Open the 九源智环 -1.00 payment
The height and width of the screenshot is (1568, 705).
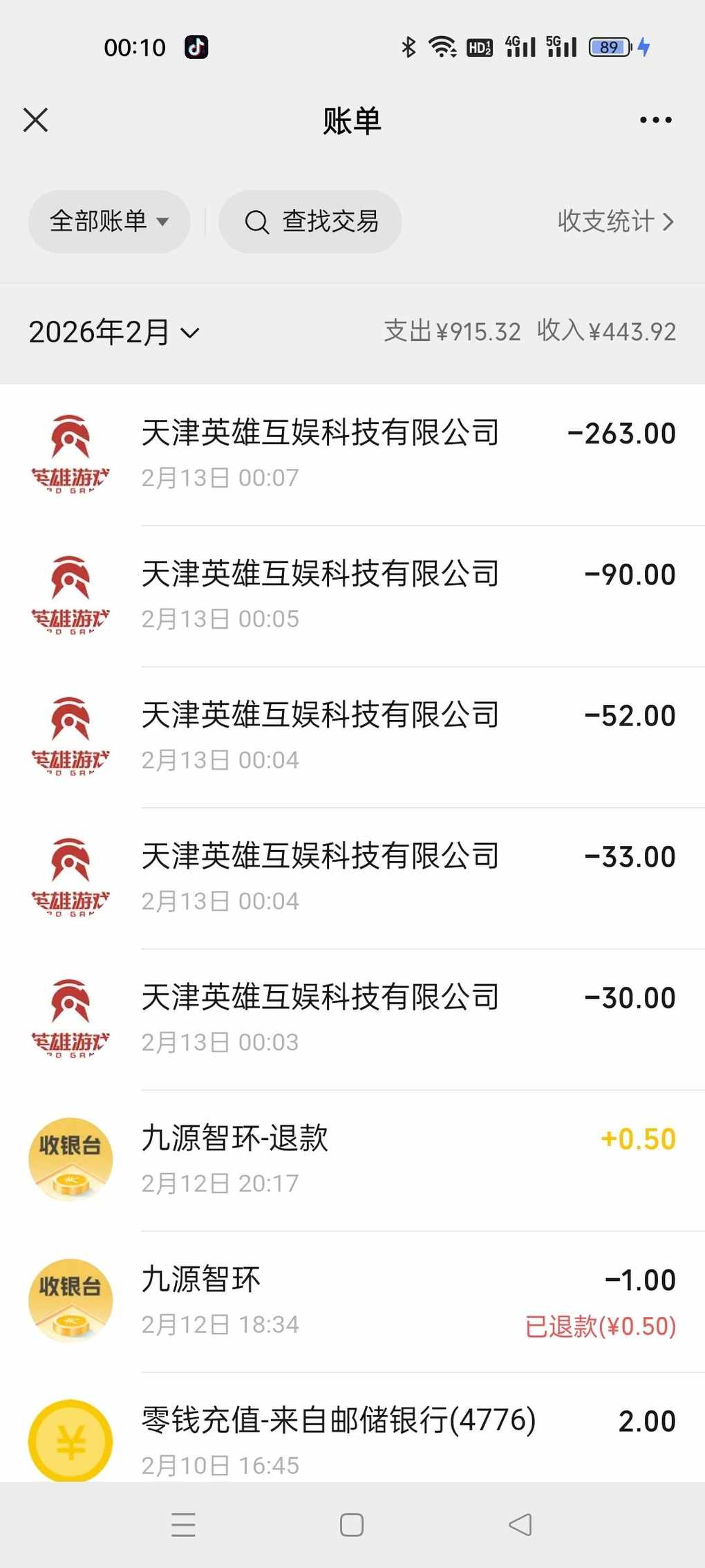352,1301
